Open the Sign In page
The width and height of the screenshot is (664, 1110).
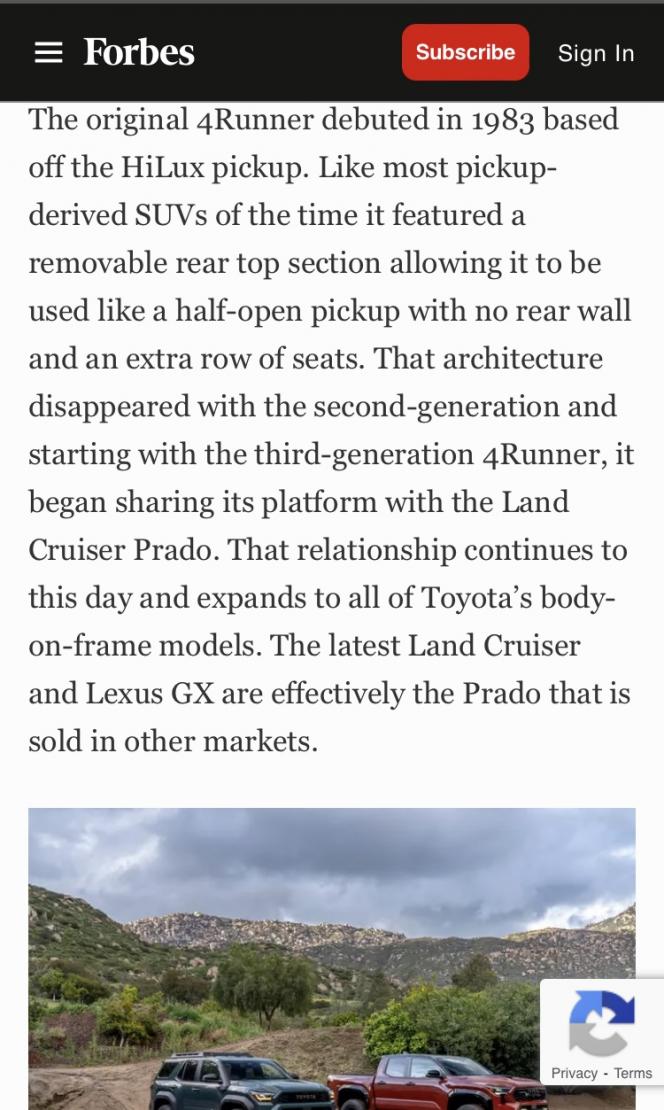(x=595, y=53)
